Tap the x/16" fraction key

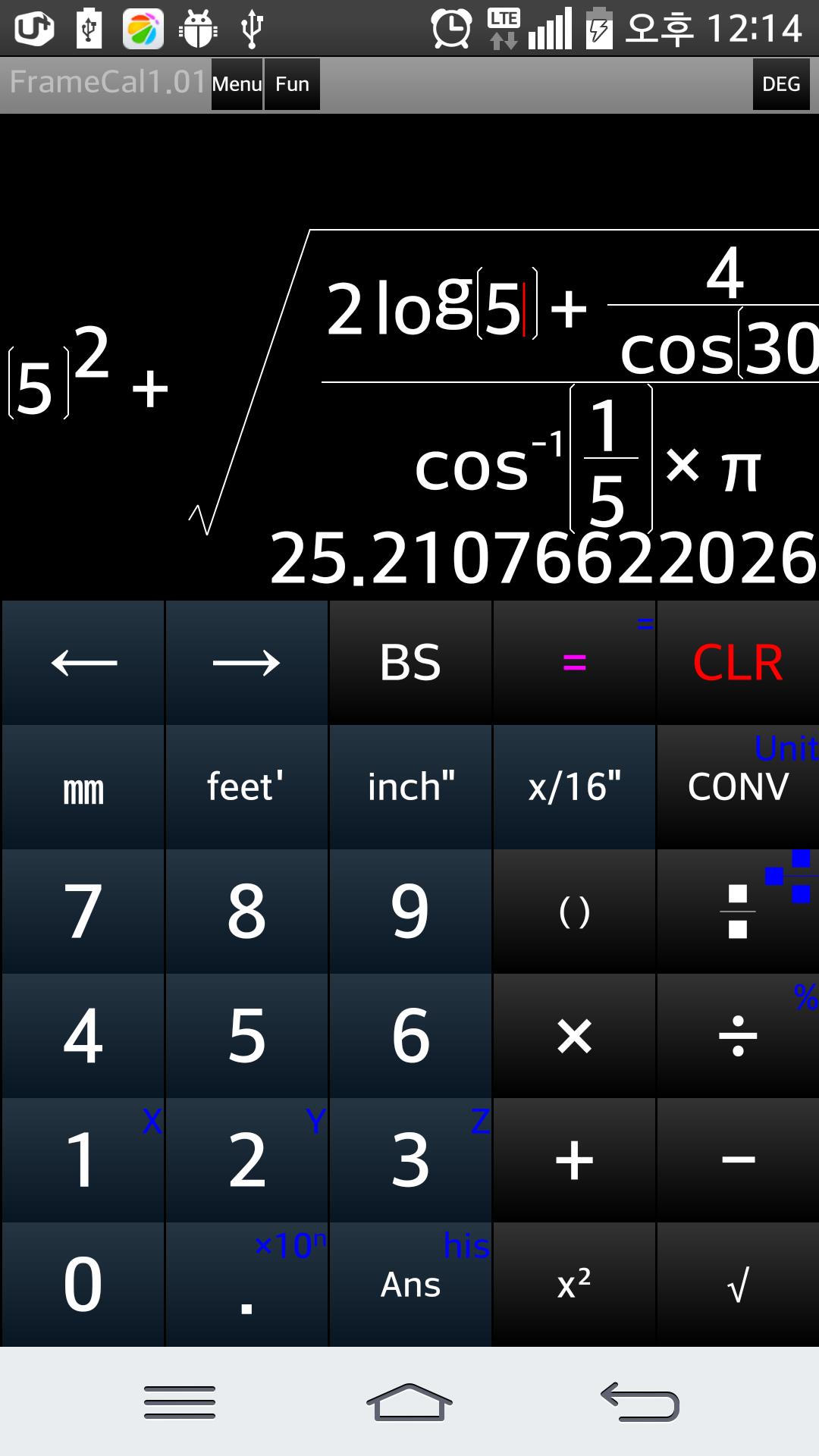pos(574,787)
